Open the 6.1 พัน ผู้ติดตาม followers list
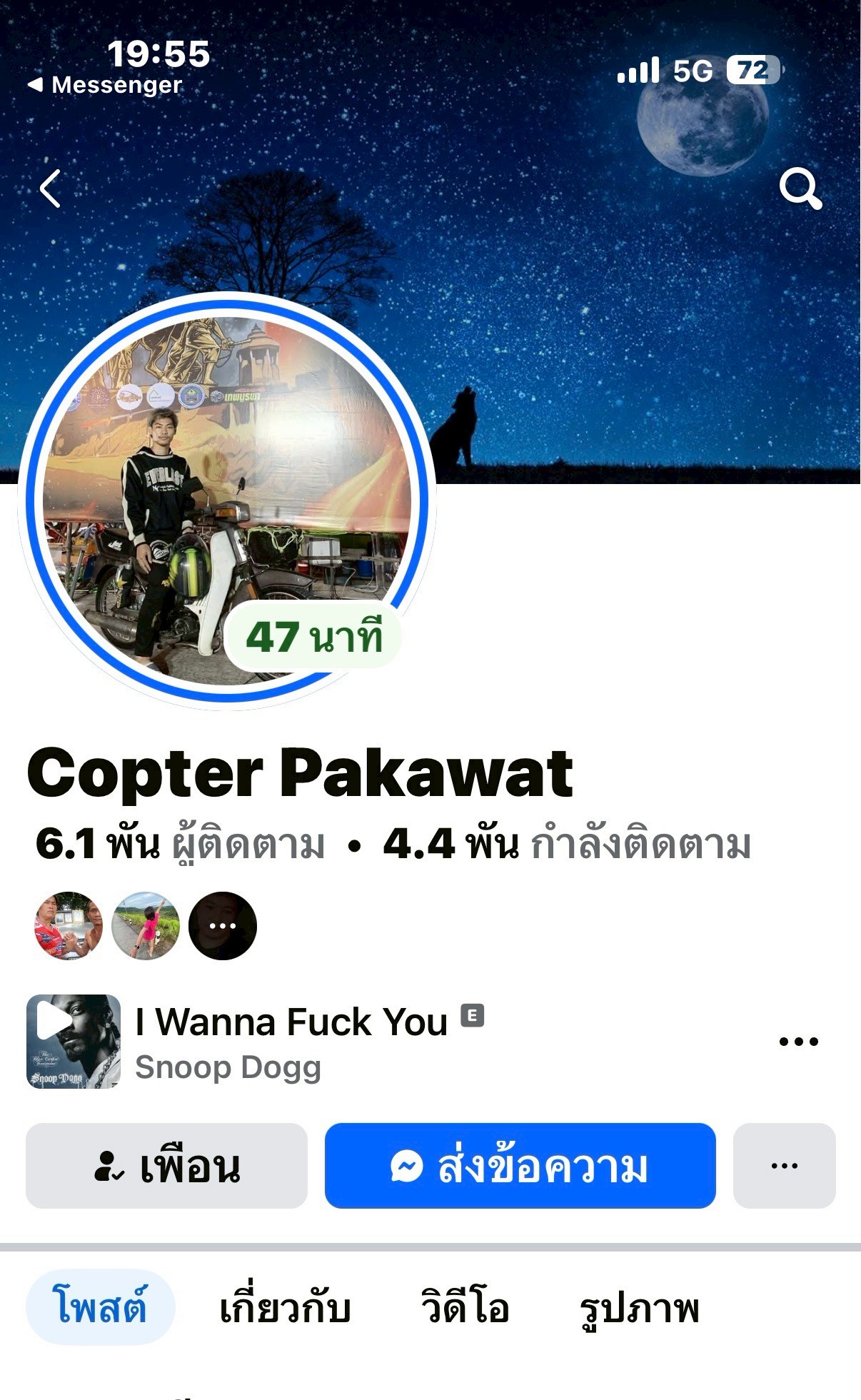 click(x=180, y=843)
